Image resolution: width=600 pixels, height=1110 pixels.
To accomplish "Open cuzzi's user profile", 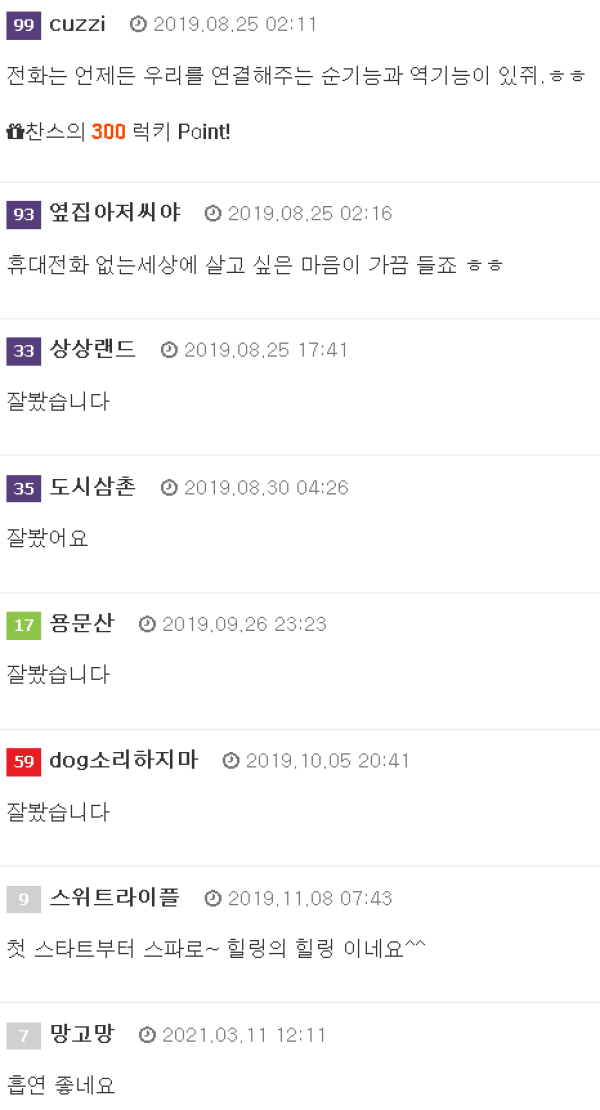I will pos(77,24).
